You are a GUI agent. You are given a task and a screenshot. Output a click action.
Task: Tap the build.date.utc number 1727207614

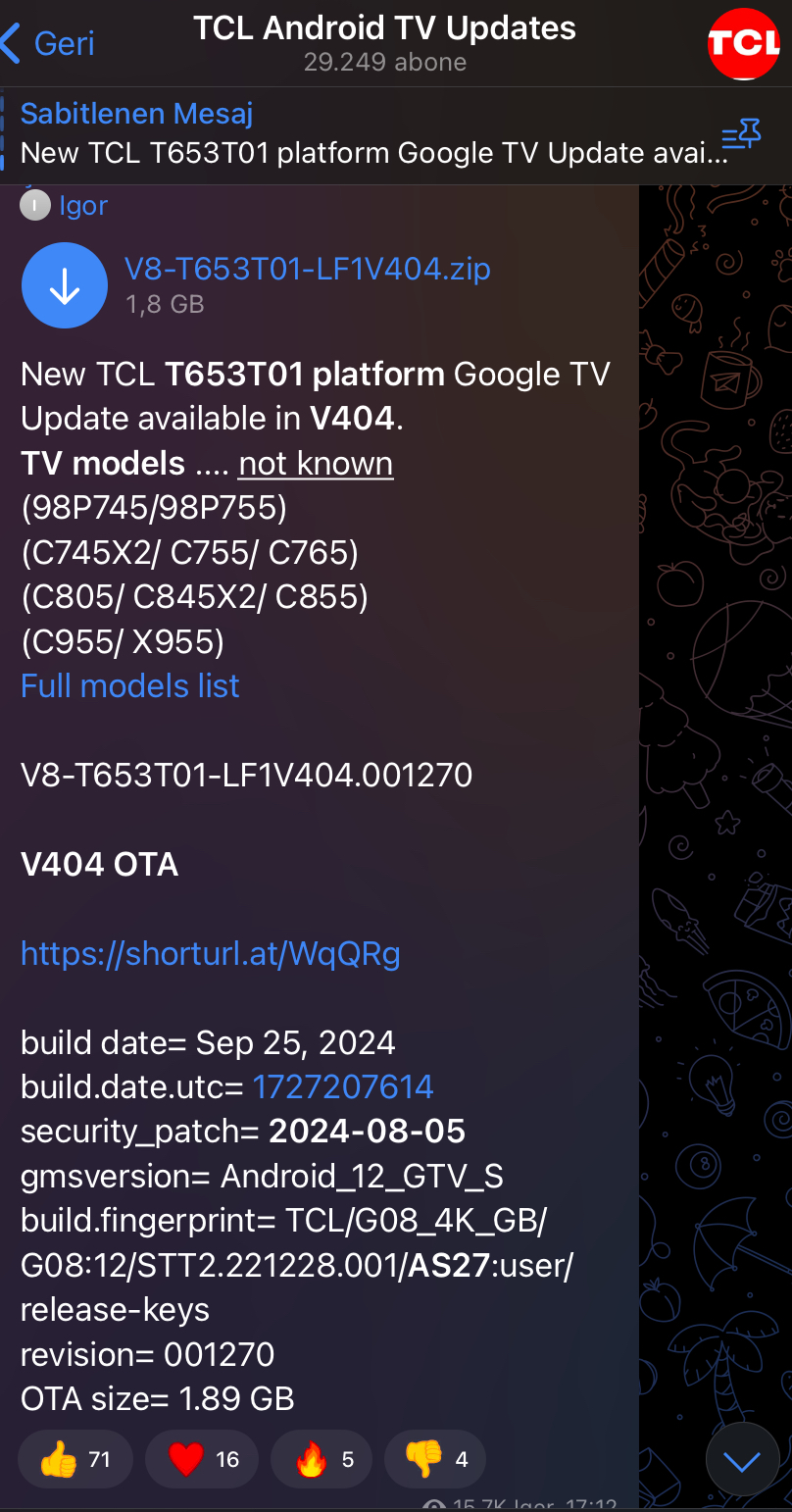343,1086
